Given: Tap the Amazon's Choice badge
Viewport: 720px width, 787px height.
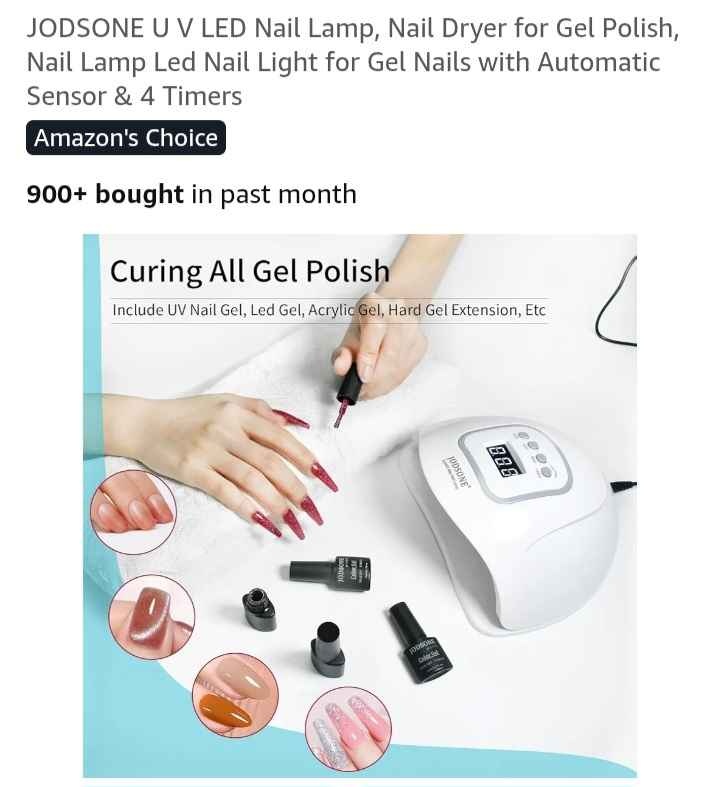Looking at the screenshot, I should pyautogui.click(x=126, y=138).
